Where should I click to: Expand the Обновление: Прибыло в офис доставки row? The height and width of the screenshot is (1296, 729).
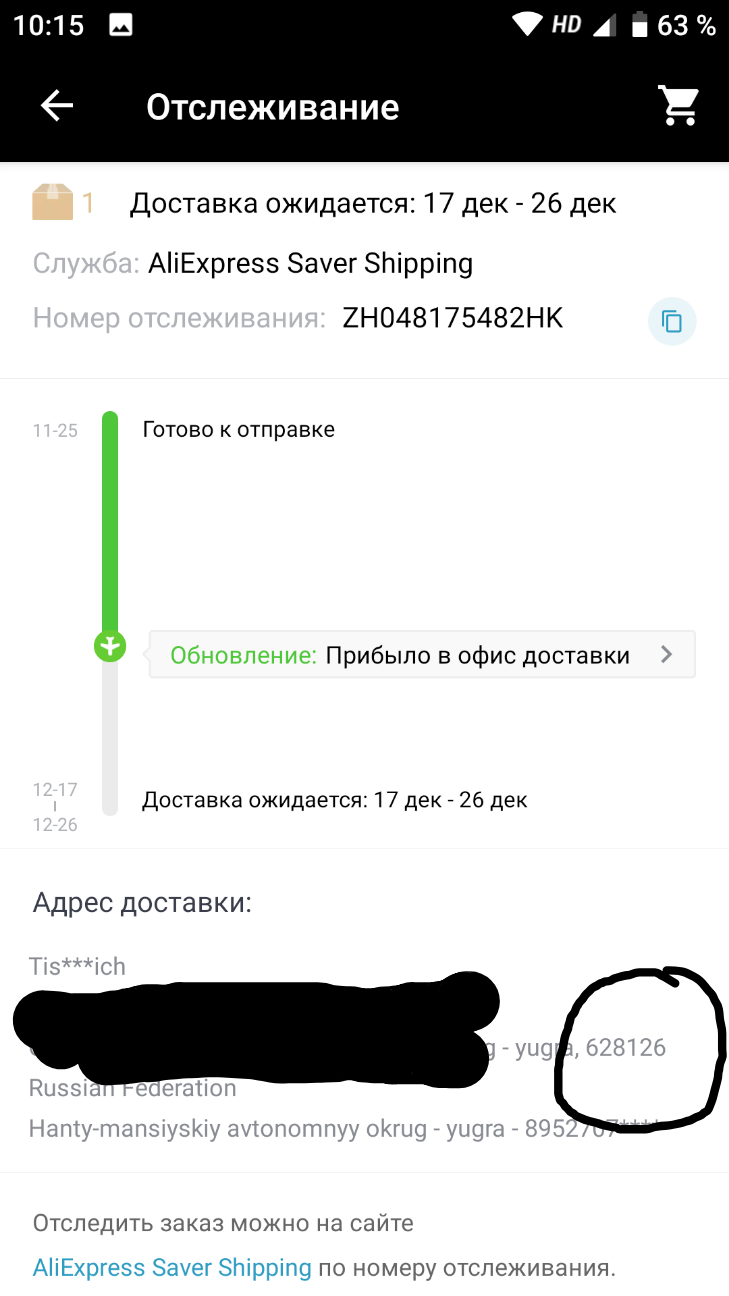422,656
